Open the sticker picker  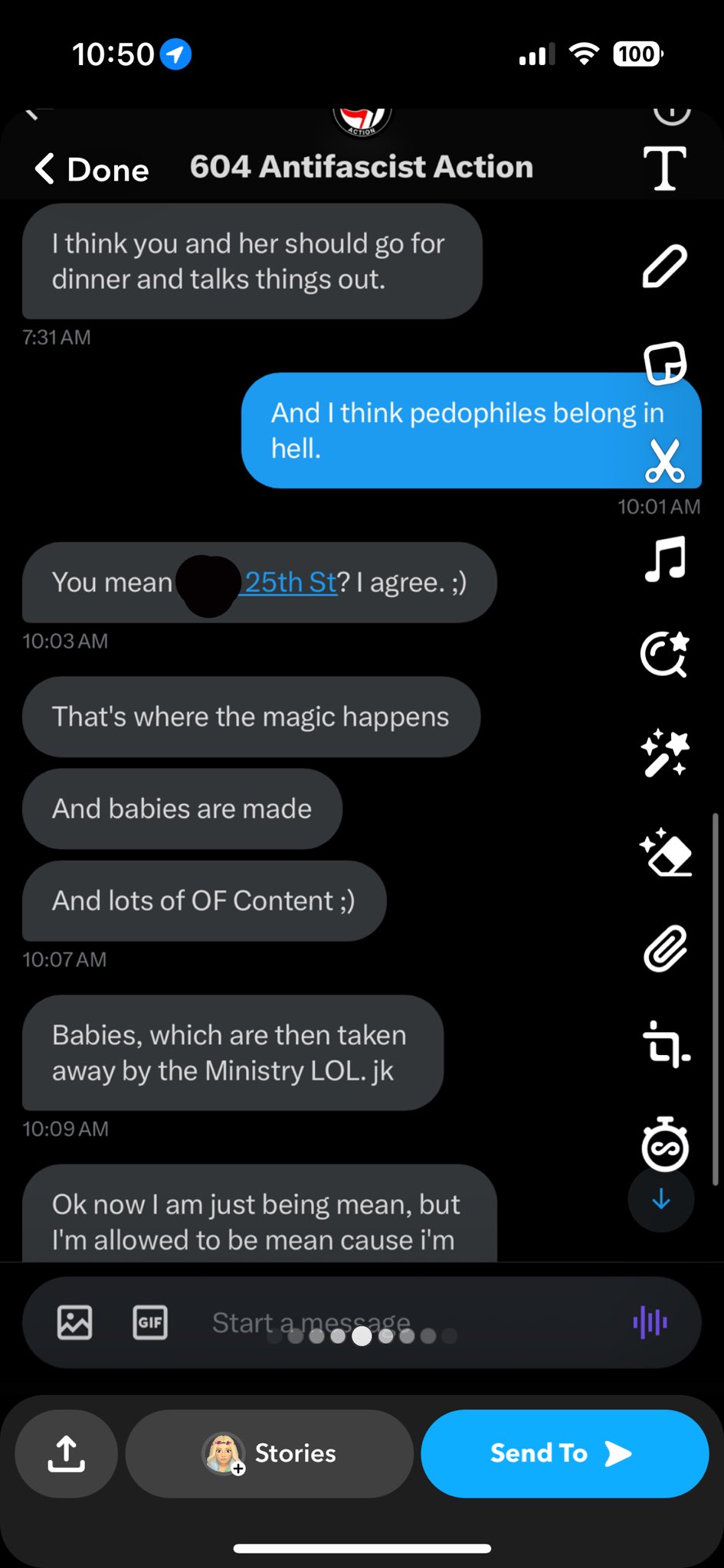664,363
